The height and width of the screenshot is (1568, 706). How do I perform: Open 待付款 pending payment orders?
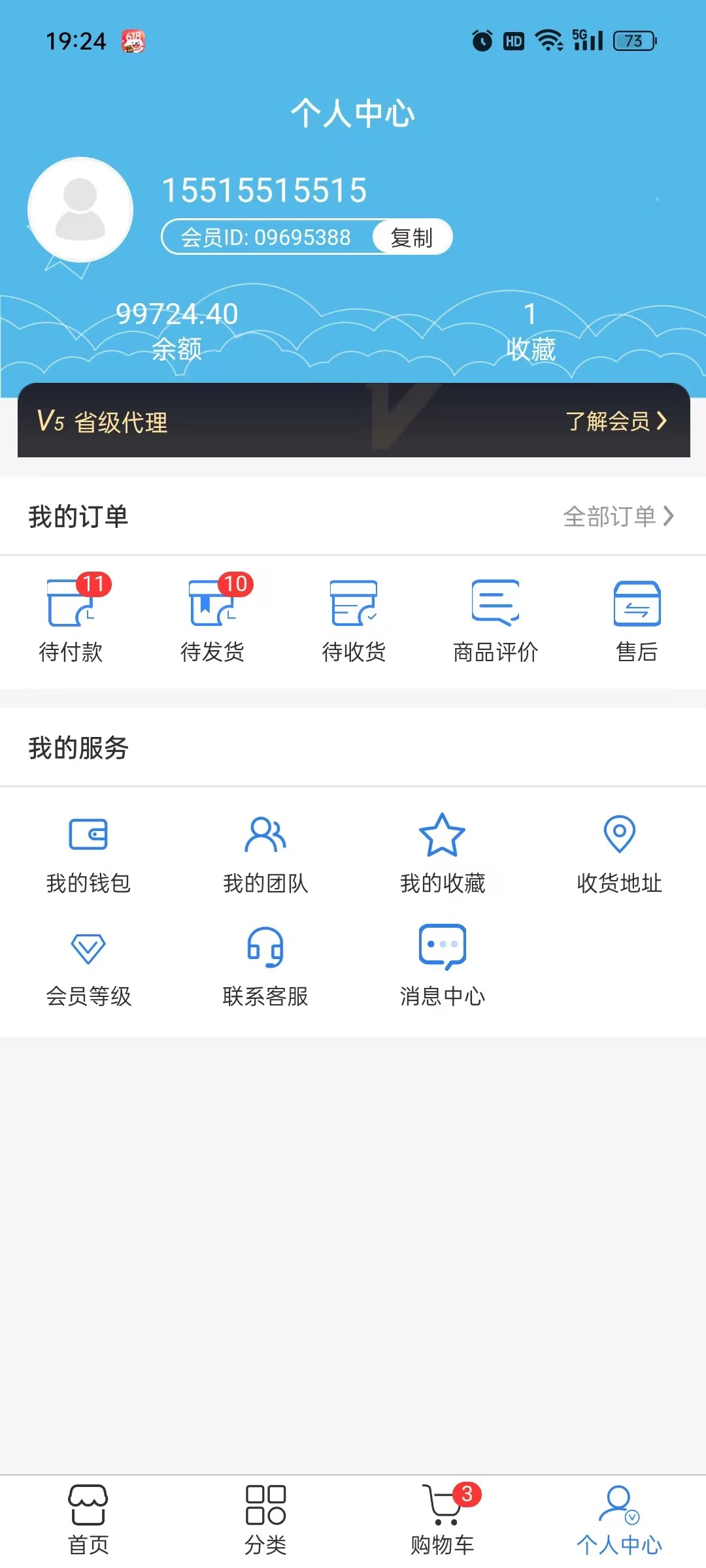point(71,621)
